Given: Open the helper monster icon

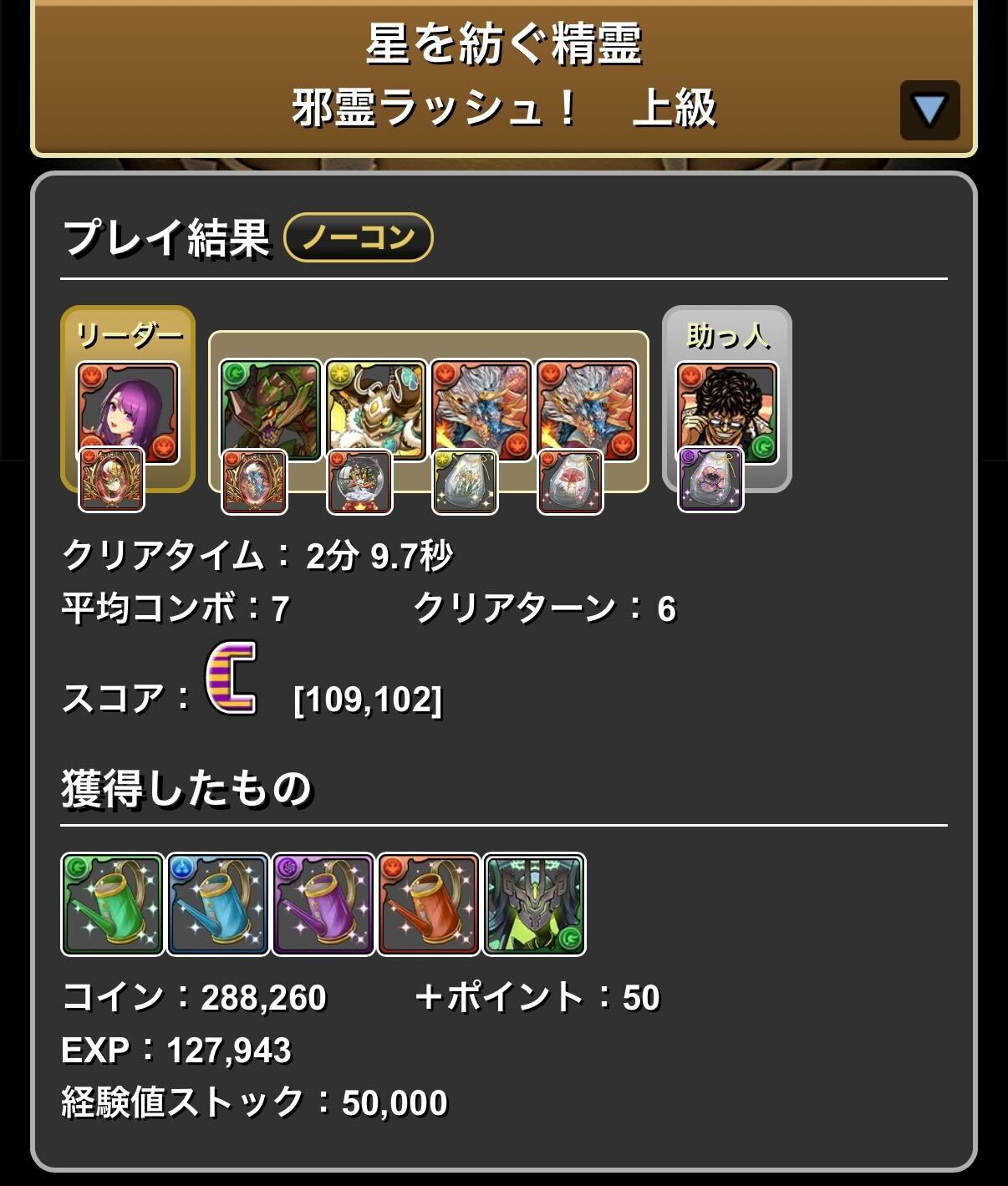Looking at the screenshot, I should tap(726, 410).
